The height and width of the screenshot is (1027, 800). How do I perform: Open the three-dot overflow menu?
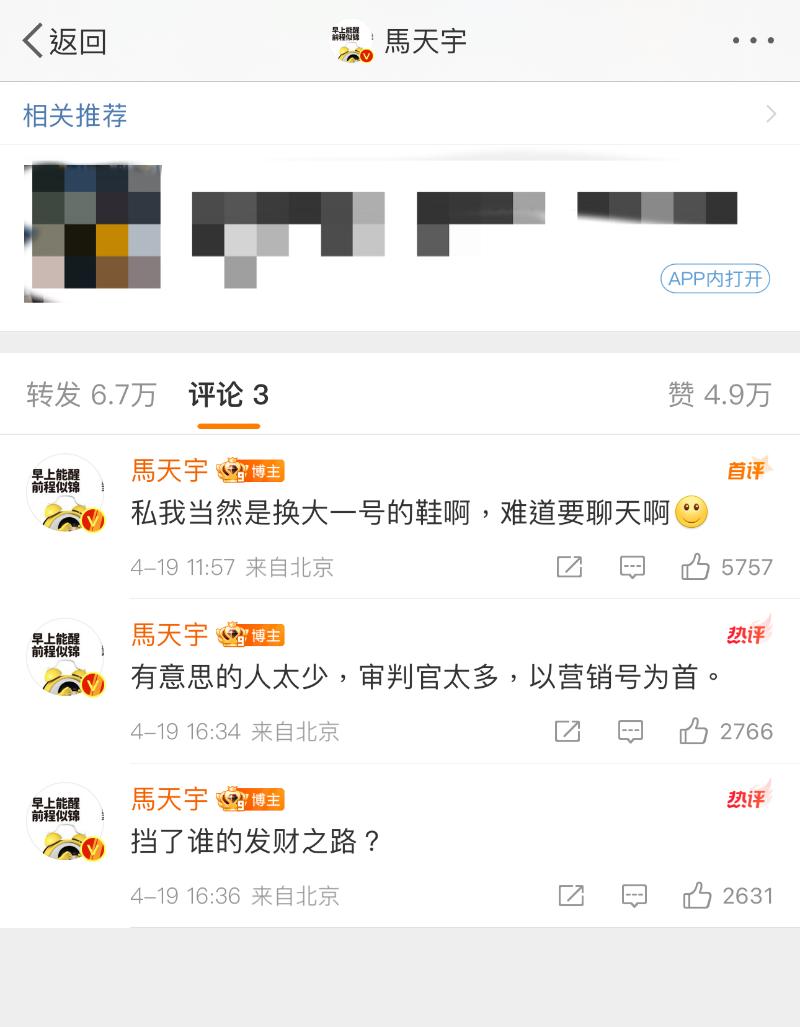[753, 41]
